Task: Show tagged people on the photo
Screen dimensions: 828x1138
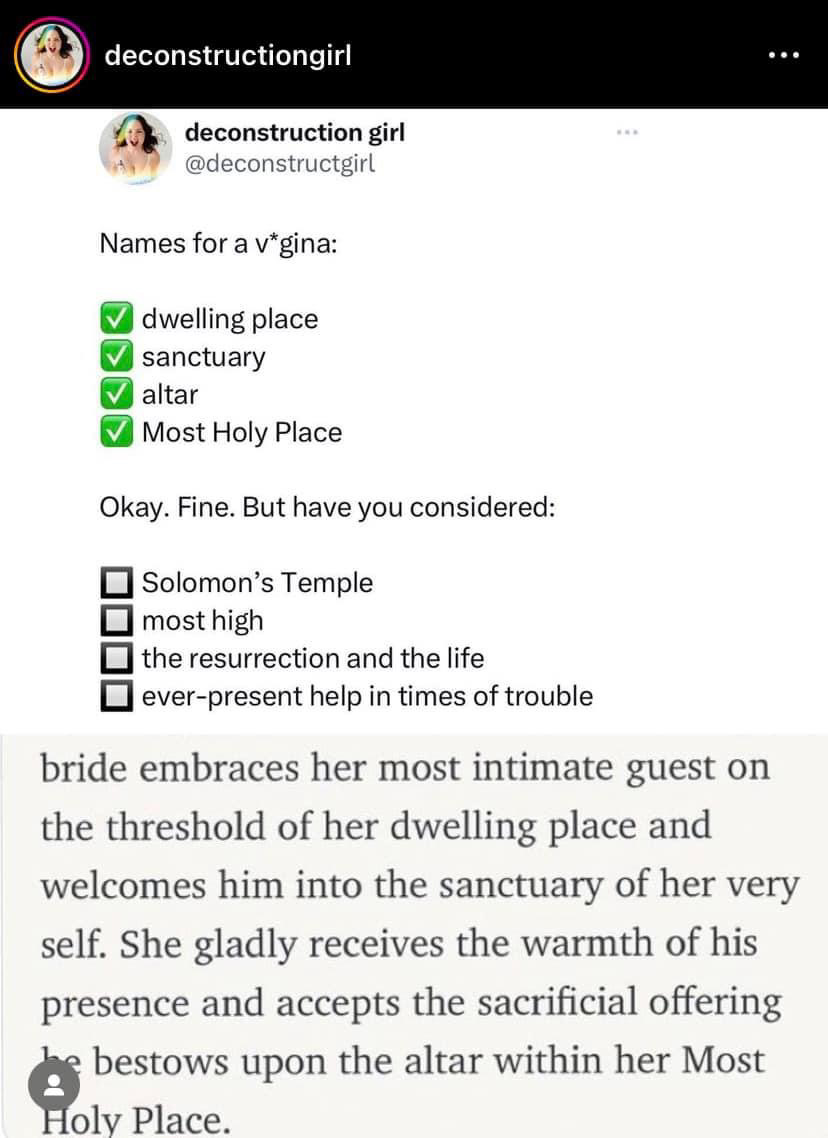Action: (x=54, y=1085)
